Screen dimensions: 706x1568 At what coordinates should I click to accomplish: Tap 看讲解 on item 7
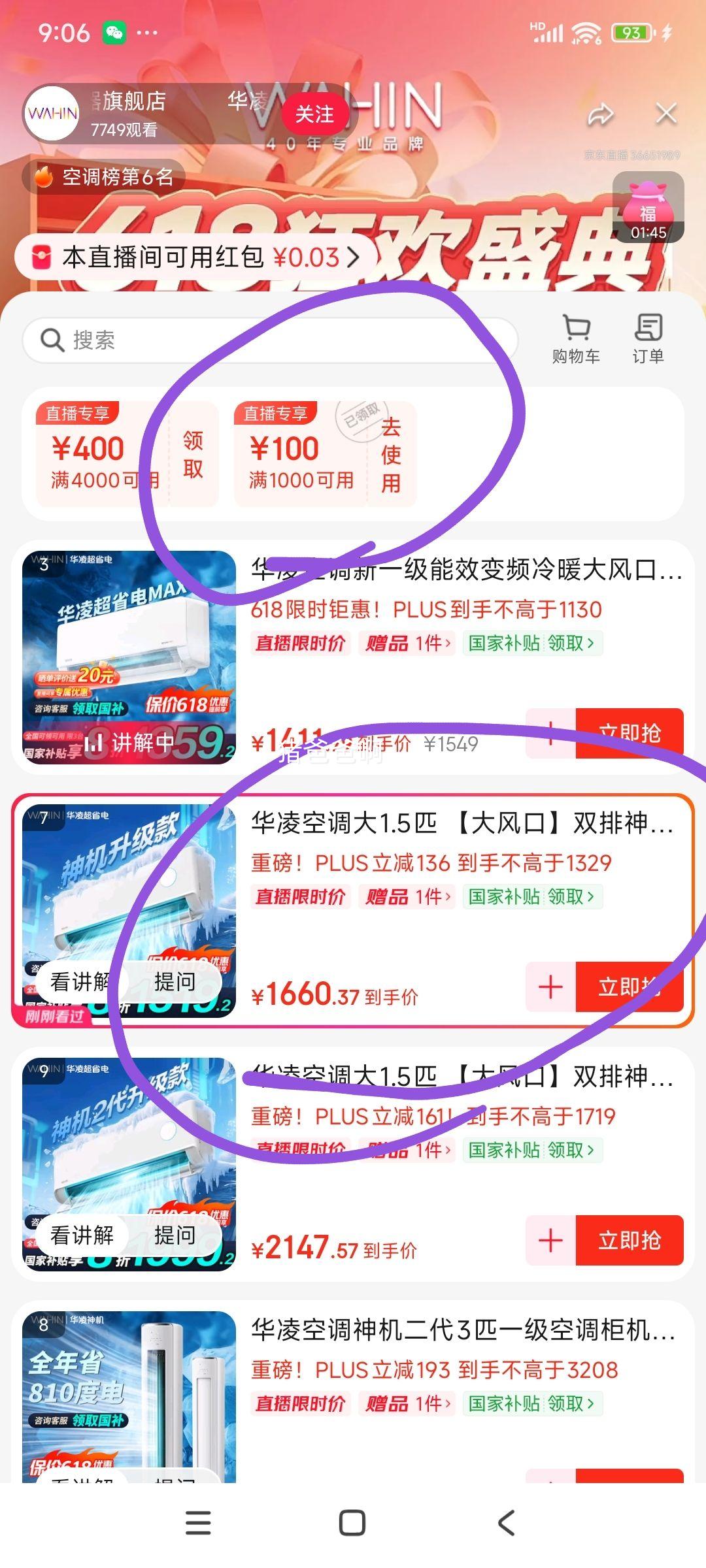[82, 981]
